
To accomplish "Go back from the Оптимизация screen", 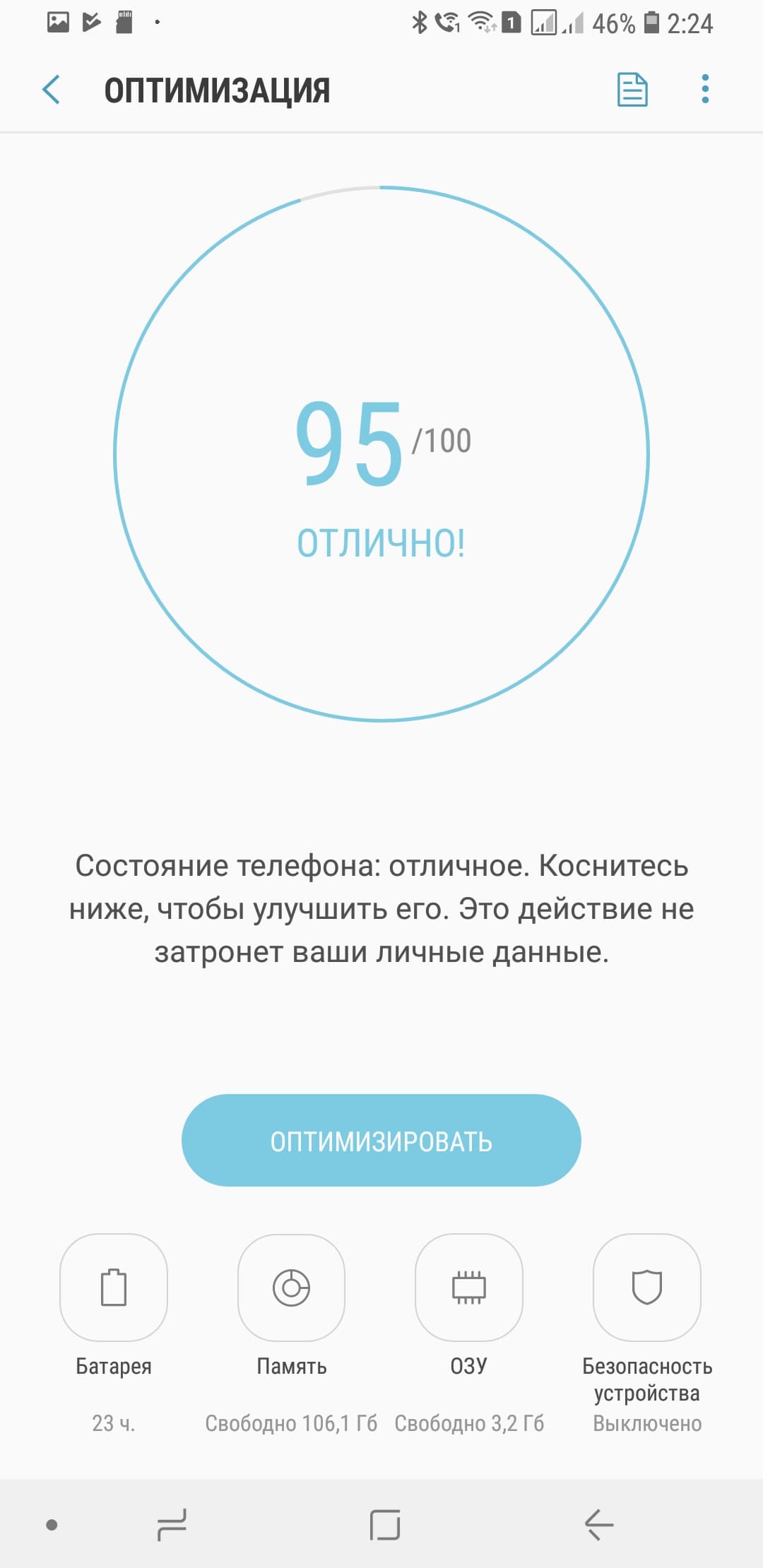I will tap(52, 90).
